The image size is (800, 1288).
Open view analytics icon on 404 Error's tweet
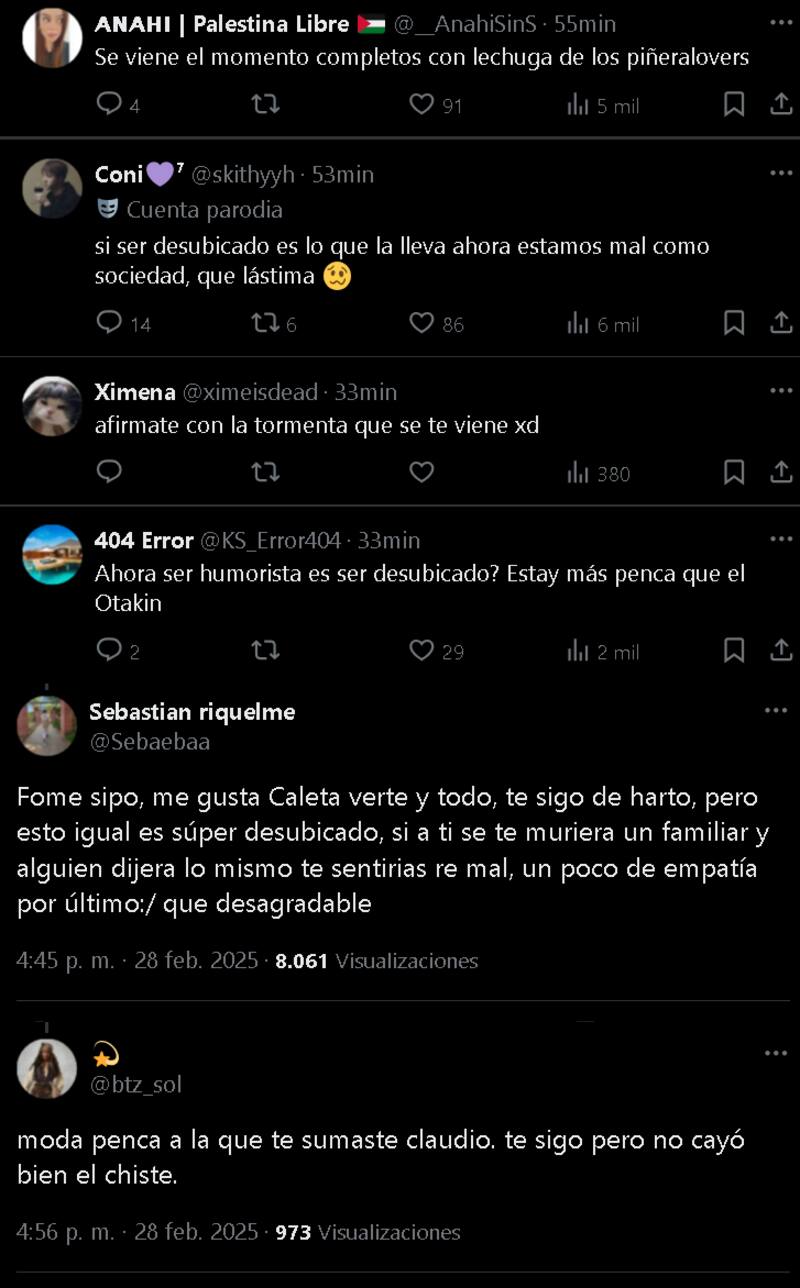click(575, 651)
